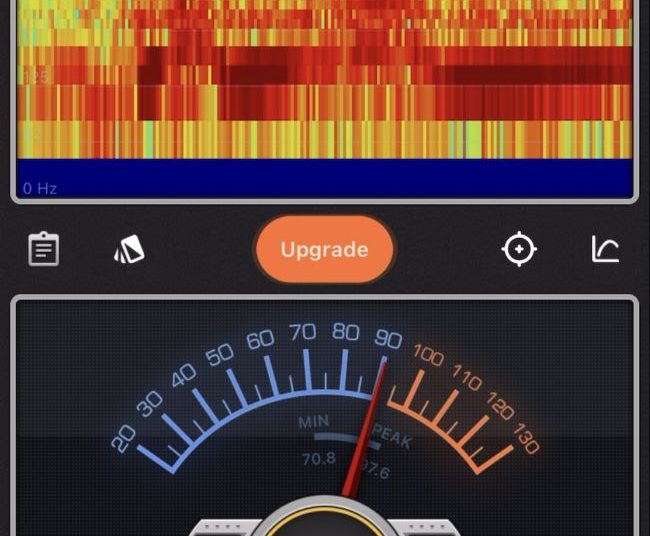This screenshot has width=650, height=536.
Task: Tap the orange Upgrade button
Action: [x=324, y=249]
